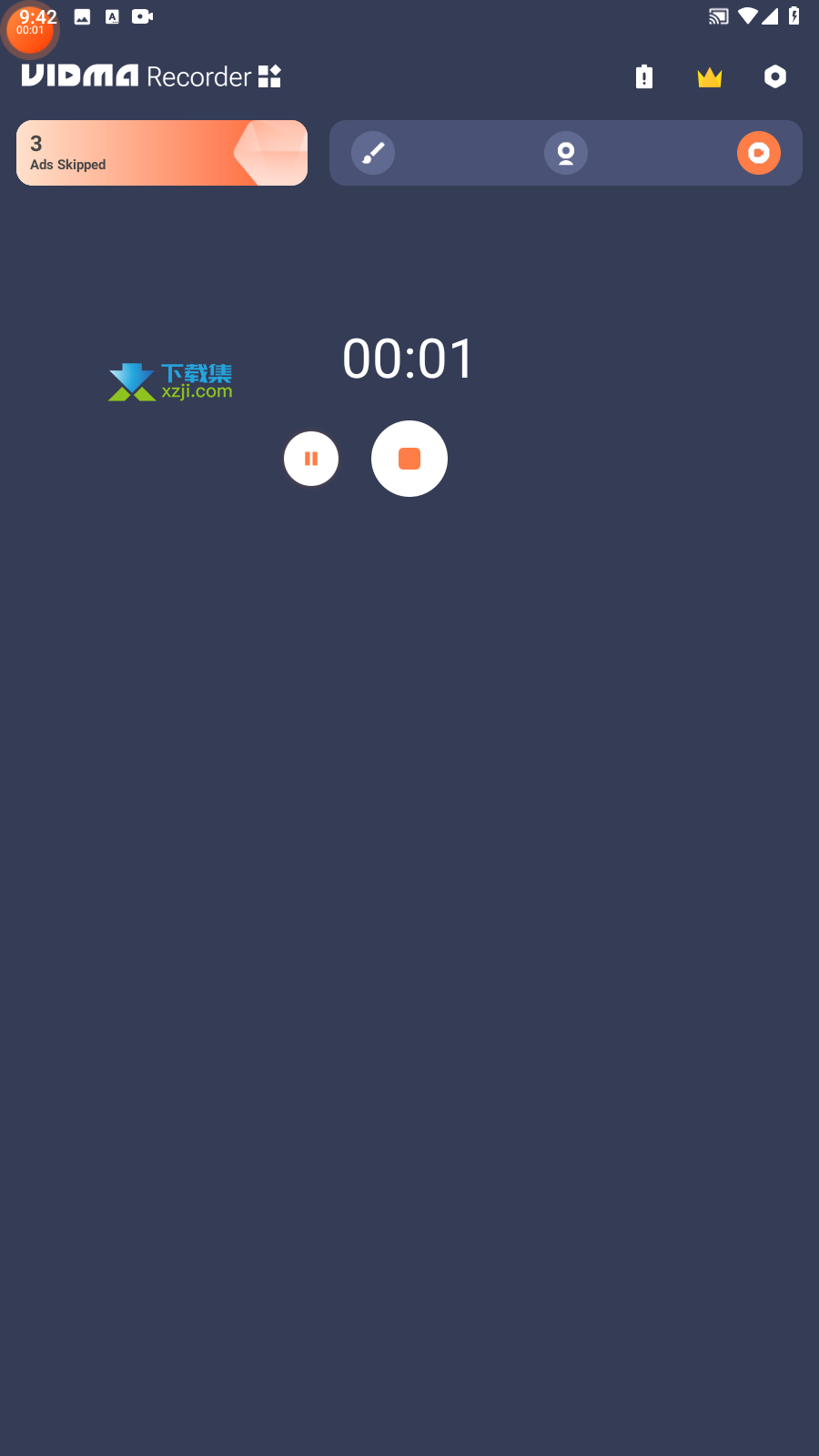The height and width of the screenshot is (1456, 819).
Task: Open recorder settings hexagon icon
Action: coord(775,76)
